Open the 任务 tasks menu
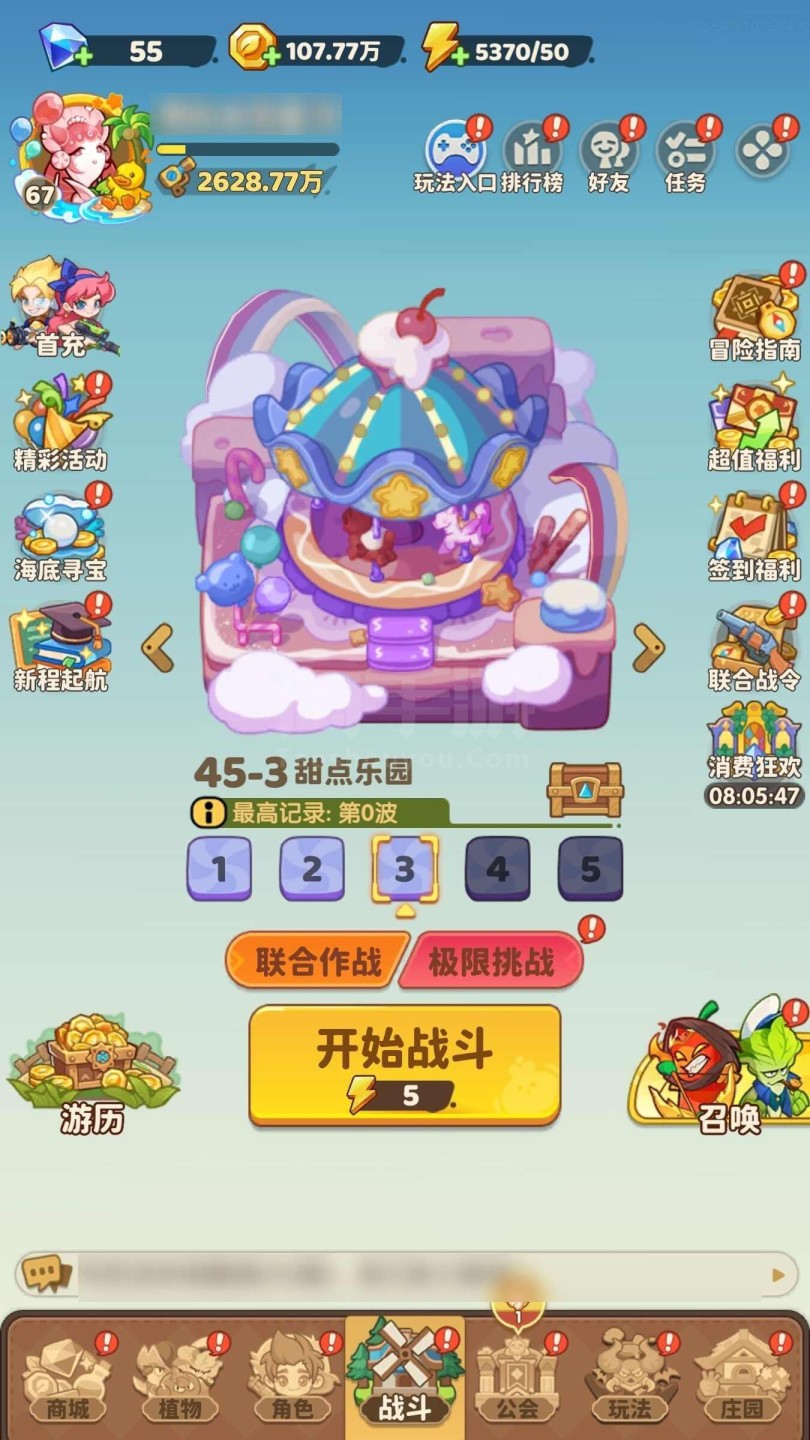Image resolution: width=810 pixels, height=1440 pixels. point(686,157)
